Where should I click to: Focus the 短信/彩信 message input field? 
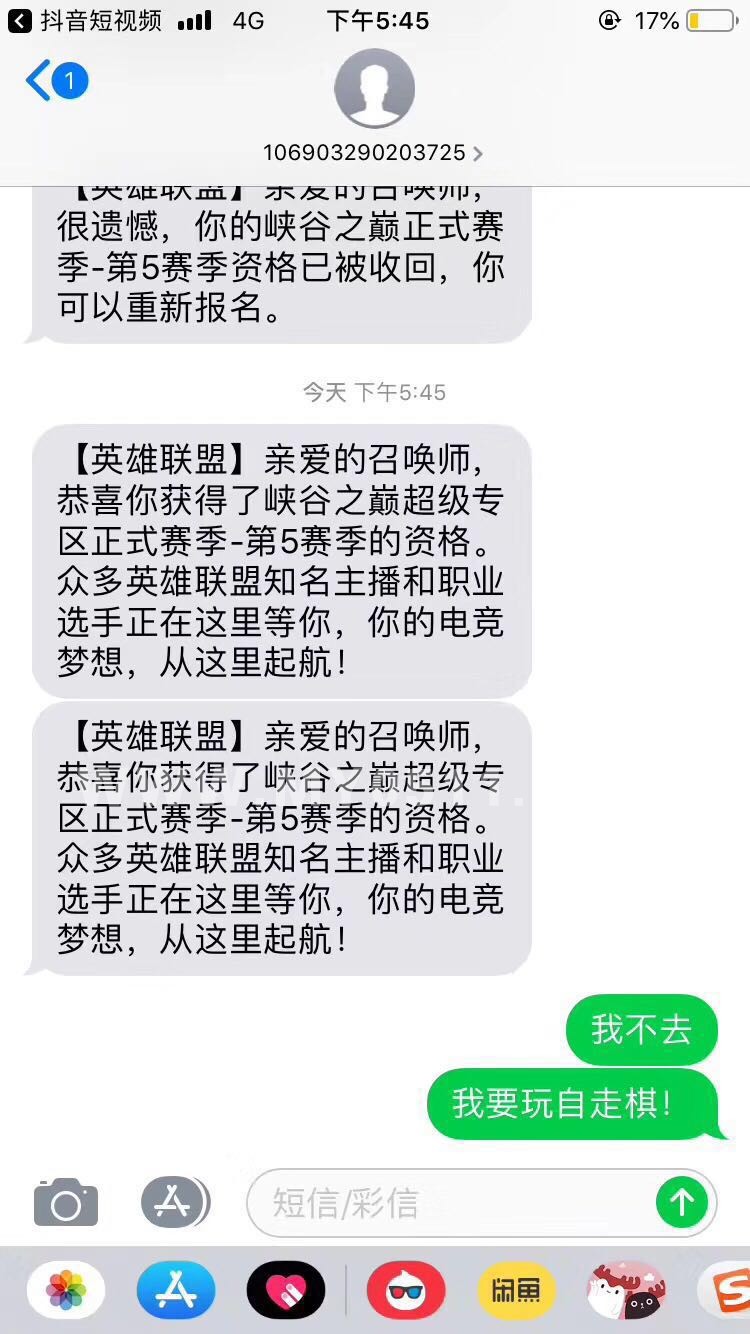[450, 1202]
